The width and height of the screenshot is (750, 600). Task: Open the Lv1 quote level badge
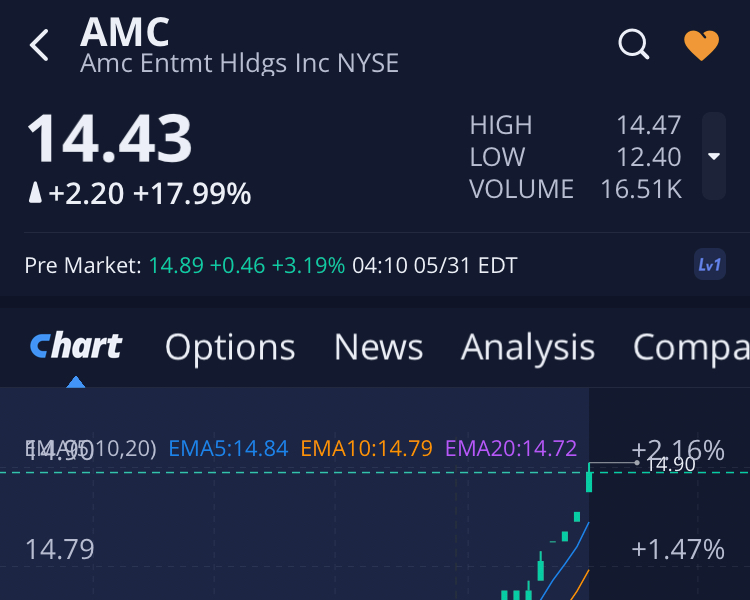pyautogui.click(x=709, y=265)
